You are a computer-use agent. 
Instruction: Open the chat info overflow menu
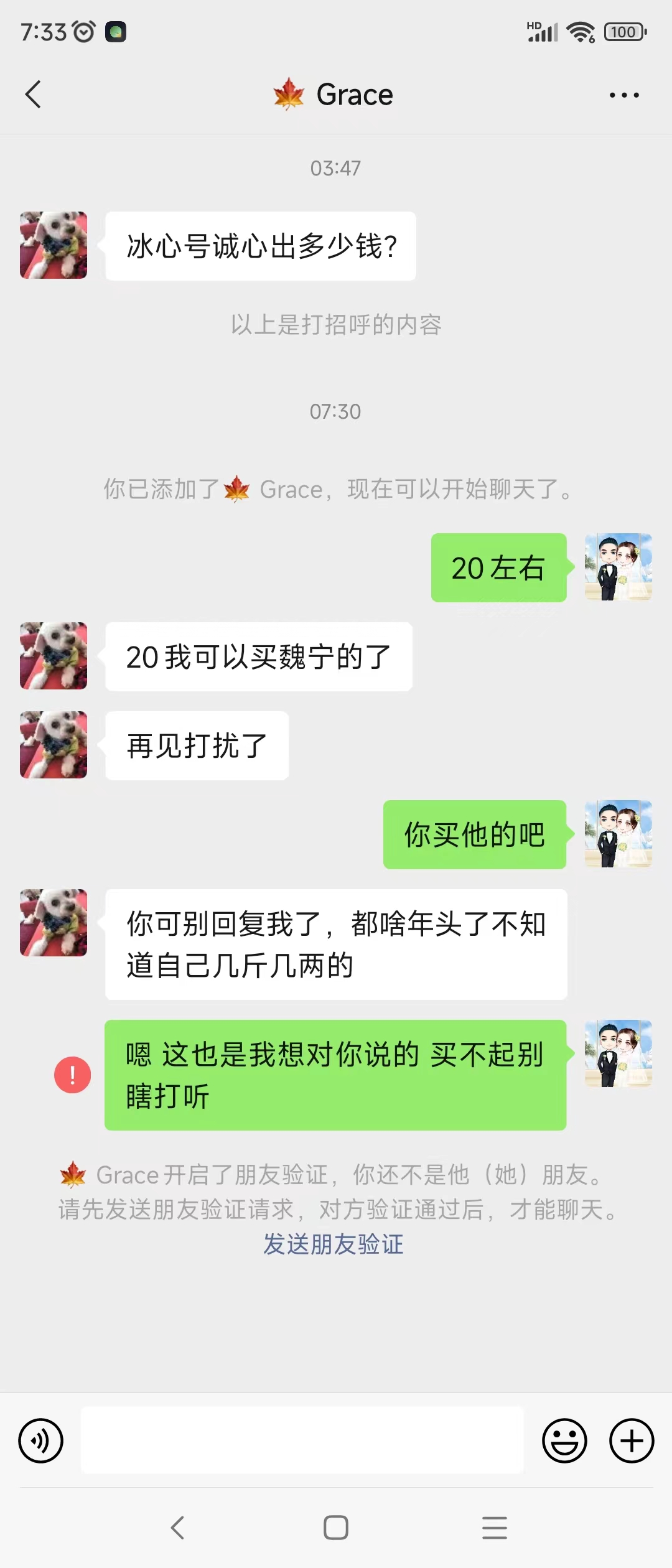pos(624,95)
